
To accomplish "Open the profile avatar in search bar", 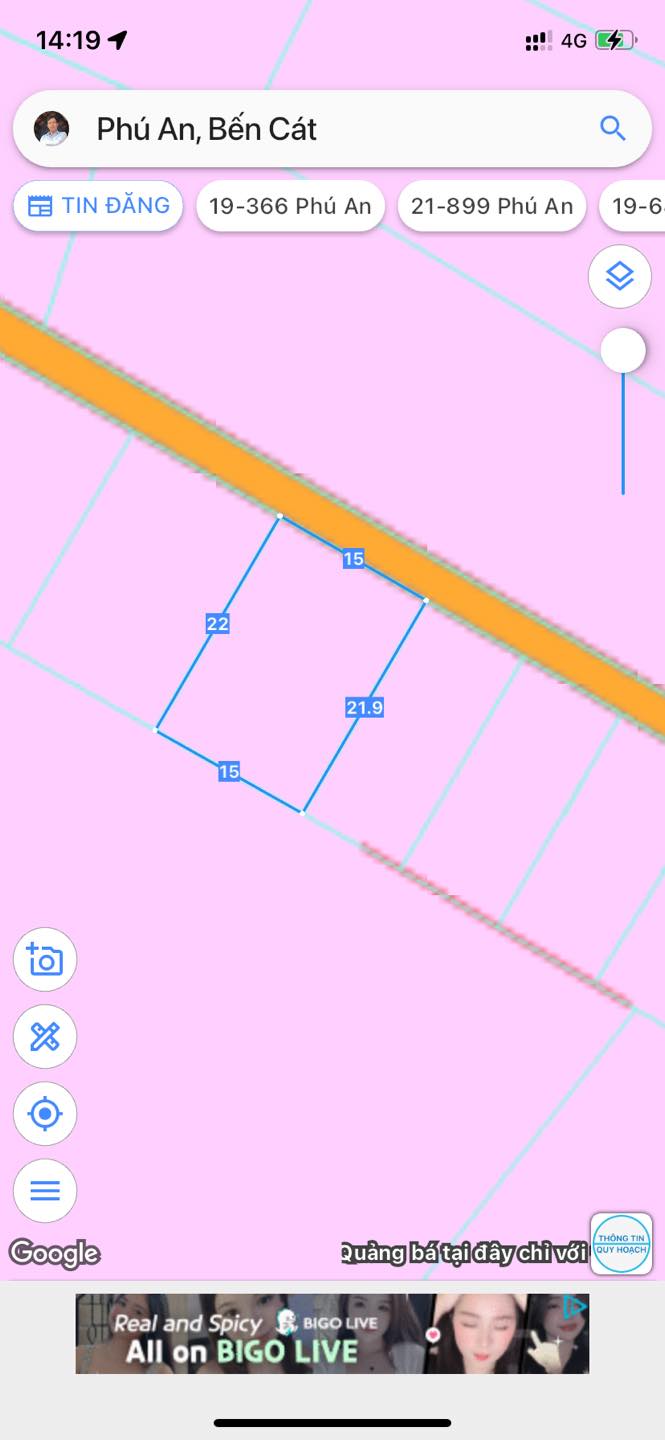I will [x=51, y=129].
